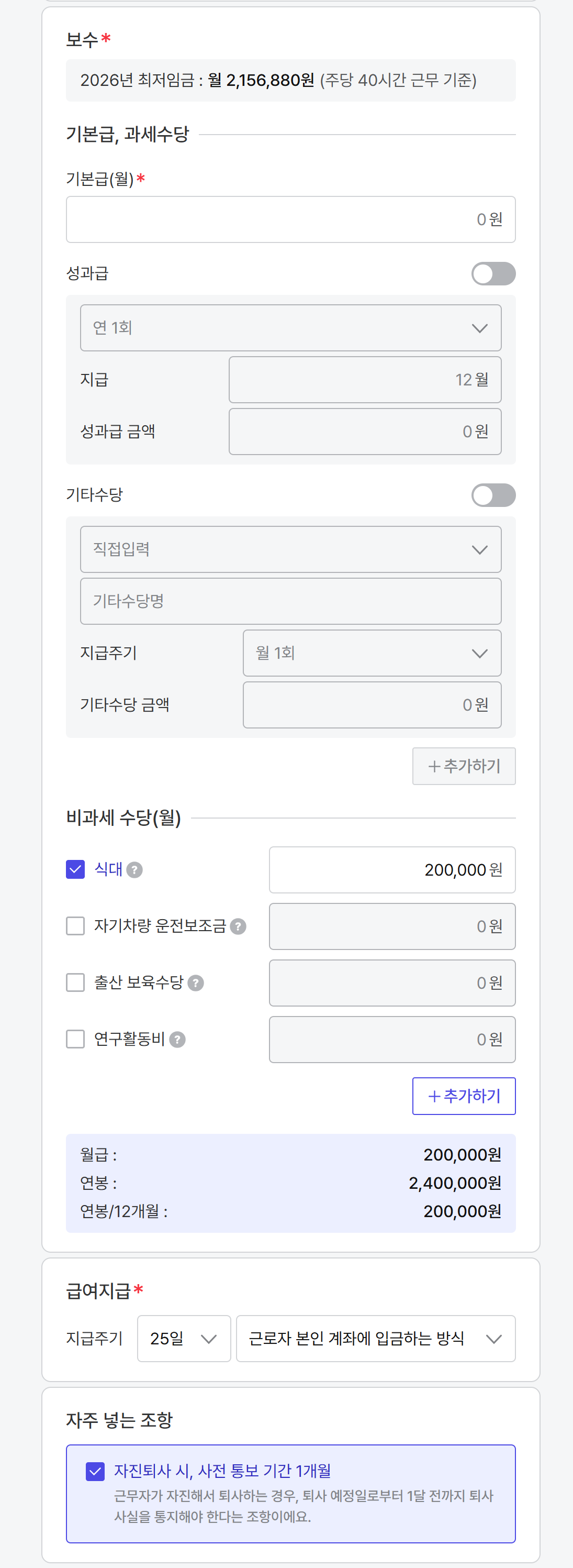Enable the 성과급 toggle switch
573x1568 pixels.
point(493,274)
